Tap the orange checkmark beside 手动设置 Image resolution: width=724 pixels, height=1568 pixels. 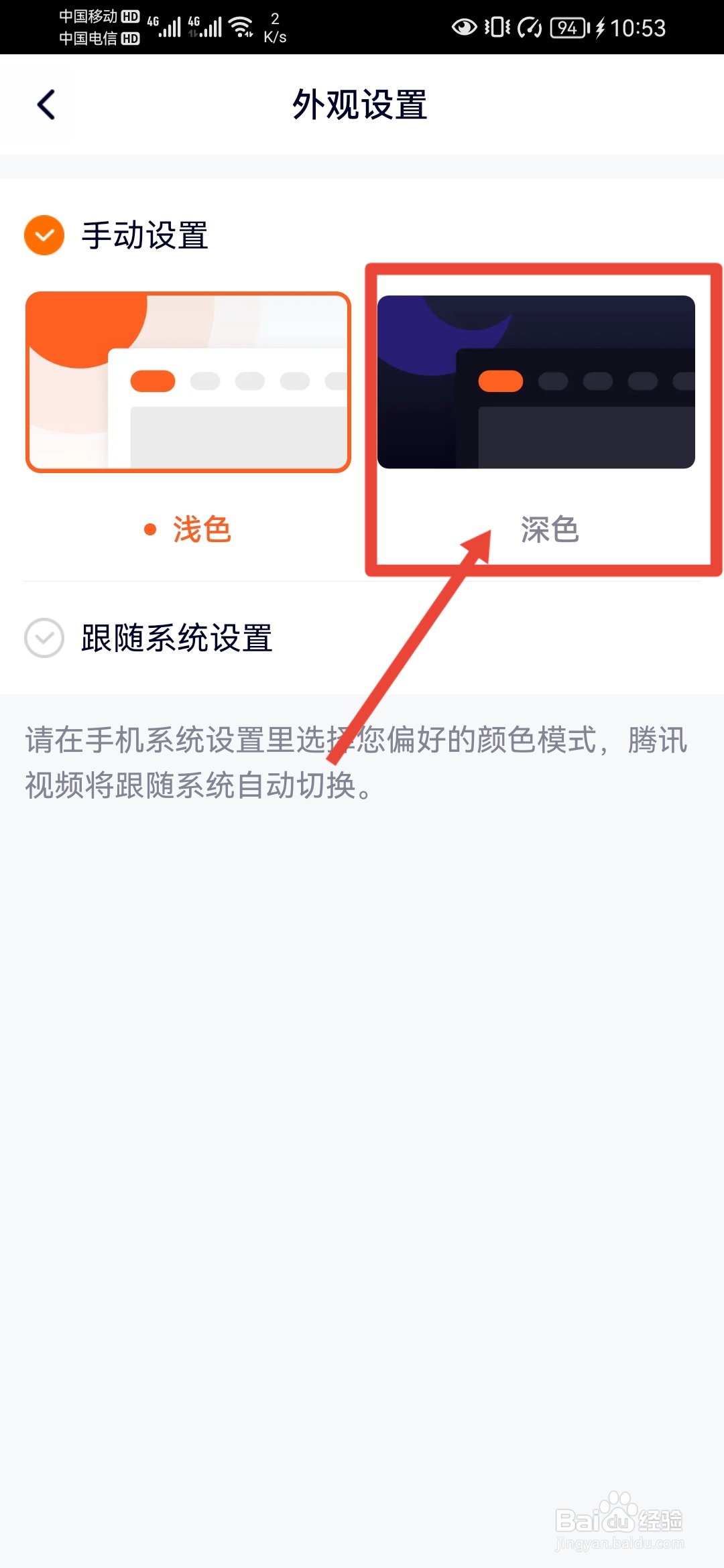tap(43, 236)
